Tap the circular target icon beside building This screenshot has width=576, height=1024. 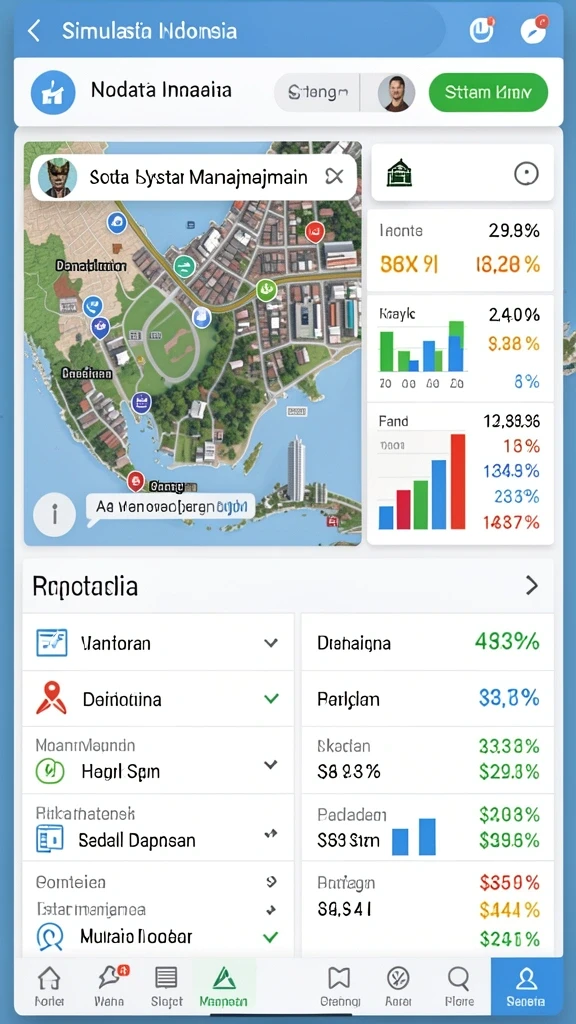(x=526, y=174)
